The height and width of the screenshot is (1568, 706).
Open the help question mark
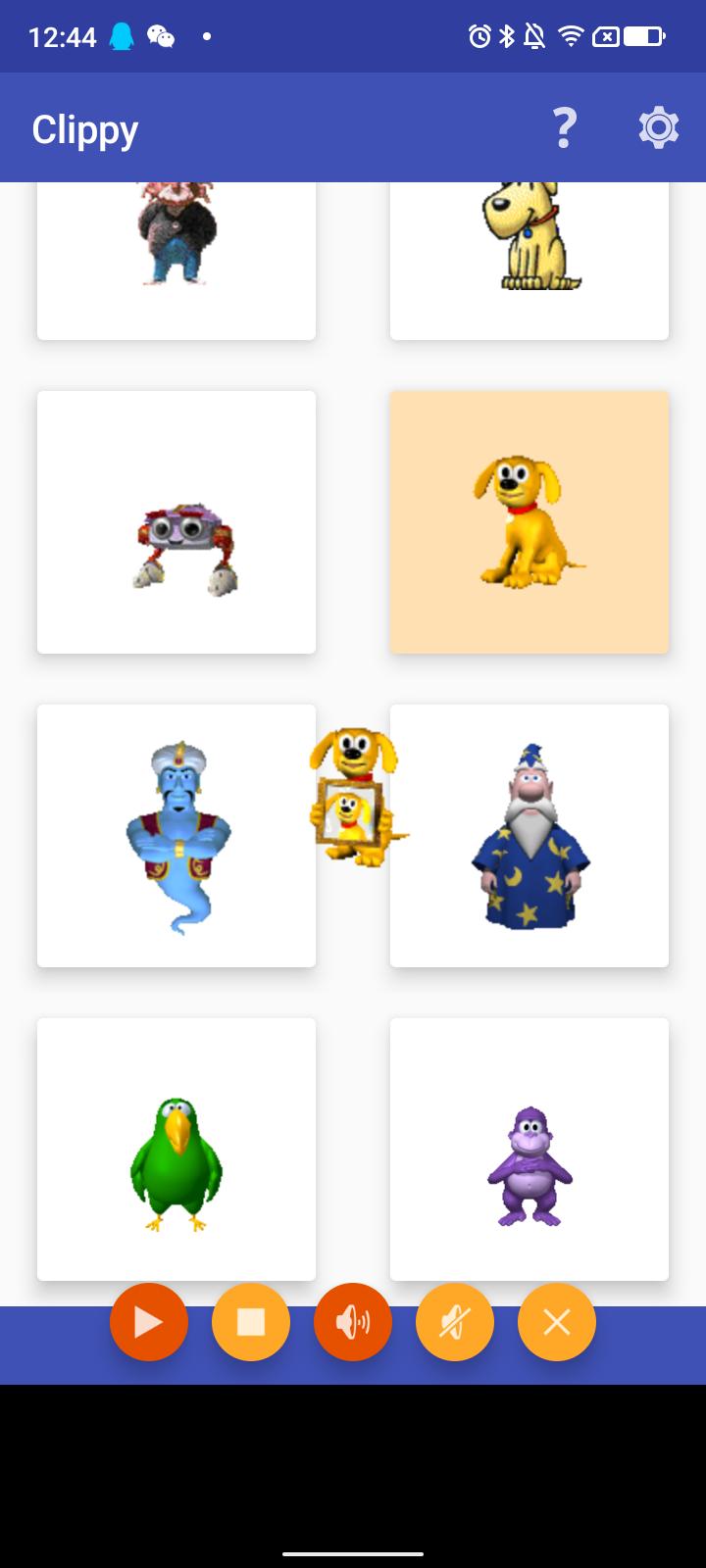click(564, 128)
